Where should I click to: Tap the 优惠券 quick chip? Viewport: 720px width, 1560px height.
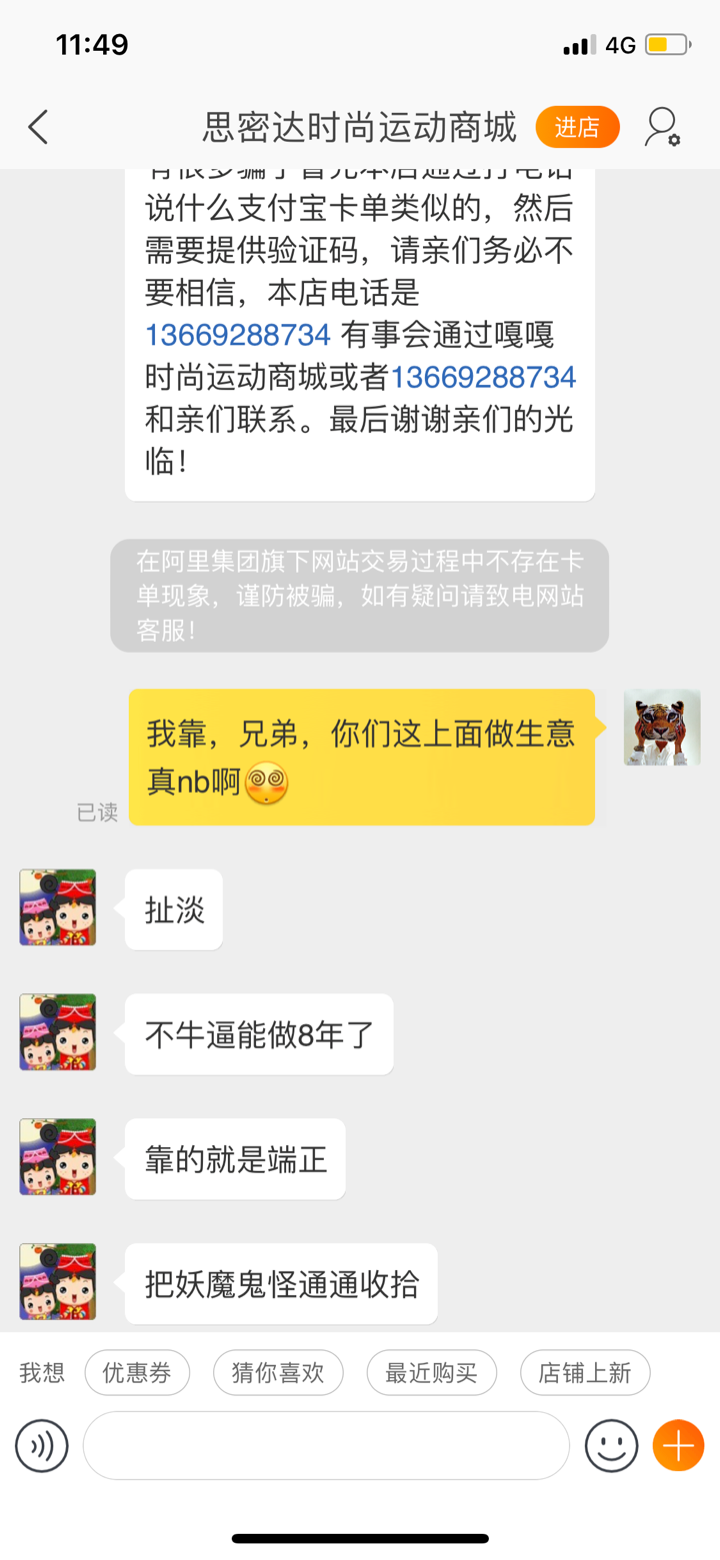tap(137, 1373)
